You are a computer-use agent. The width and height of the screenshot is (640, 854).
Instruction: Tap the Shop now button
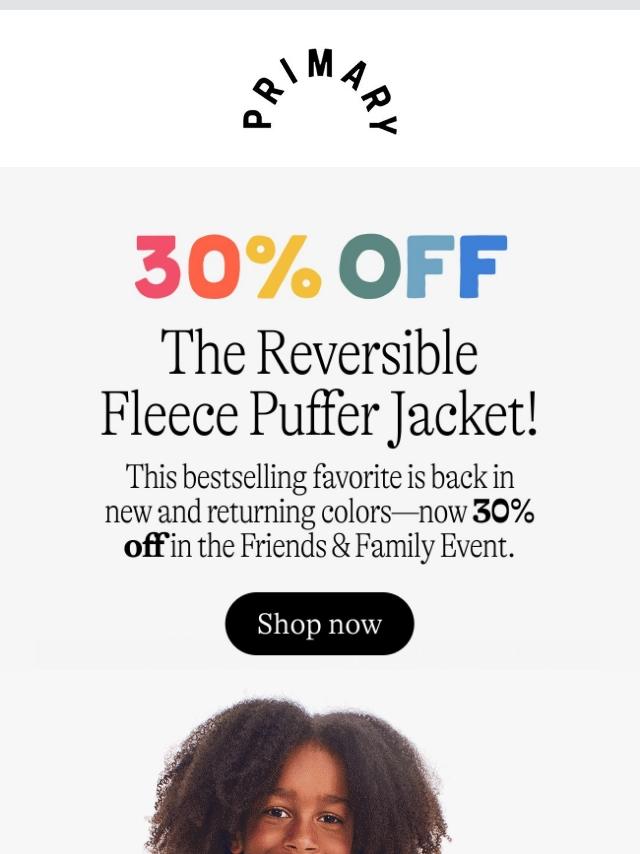[x=319, y=624]
